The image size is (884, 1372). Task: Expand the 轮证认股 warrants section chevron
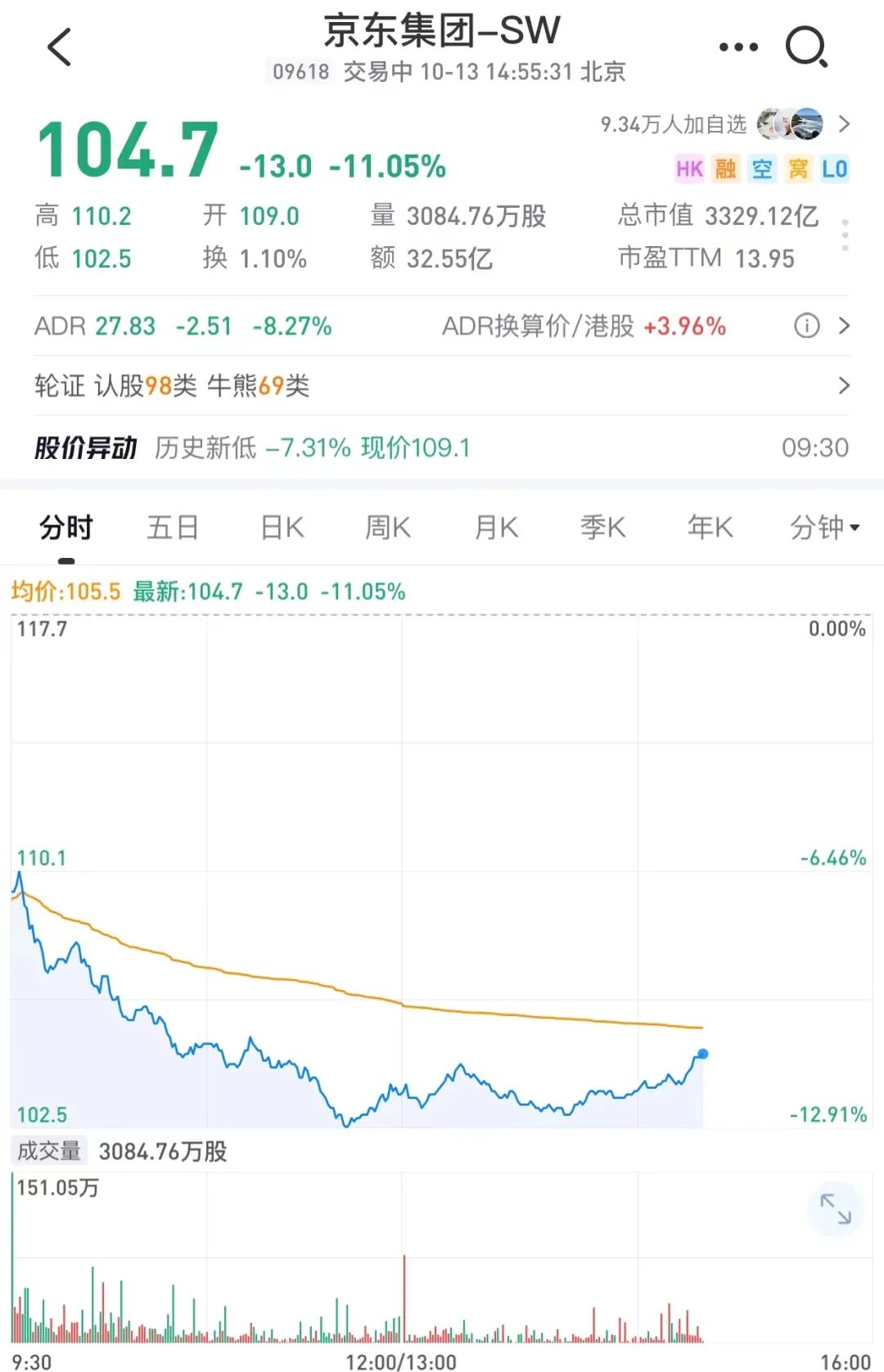(846, 385)
